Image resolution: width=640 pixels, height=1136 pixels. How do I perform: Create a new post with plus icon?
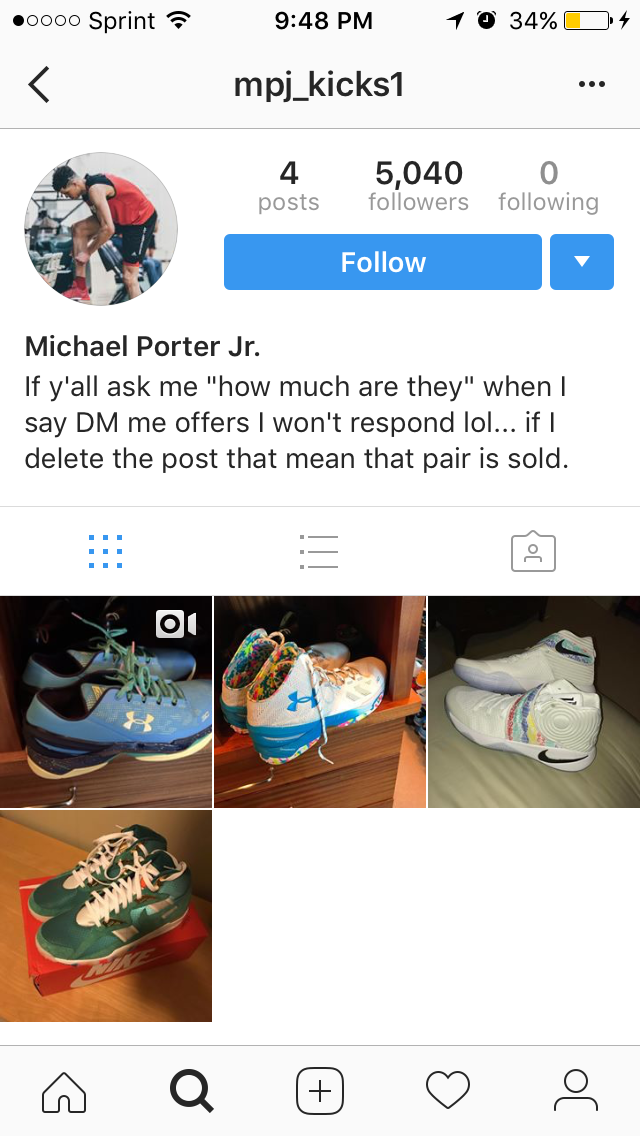[320, 1090]
